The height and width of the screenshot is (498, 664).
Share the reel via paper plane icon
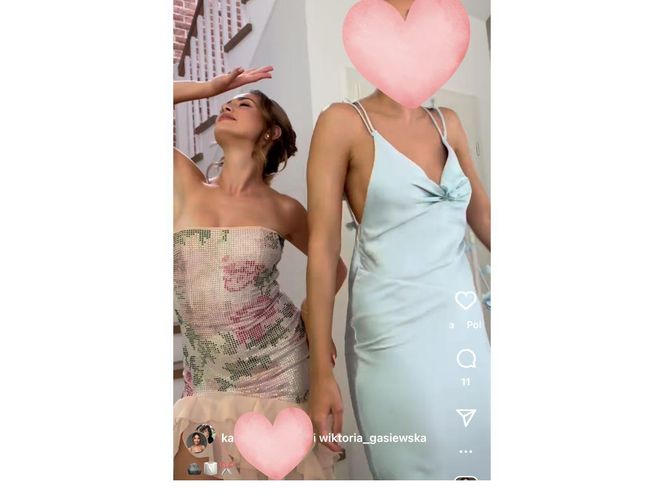(x=466, y=417)
